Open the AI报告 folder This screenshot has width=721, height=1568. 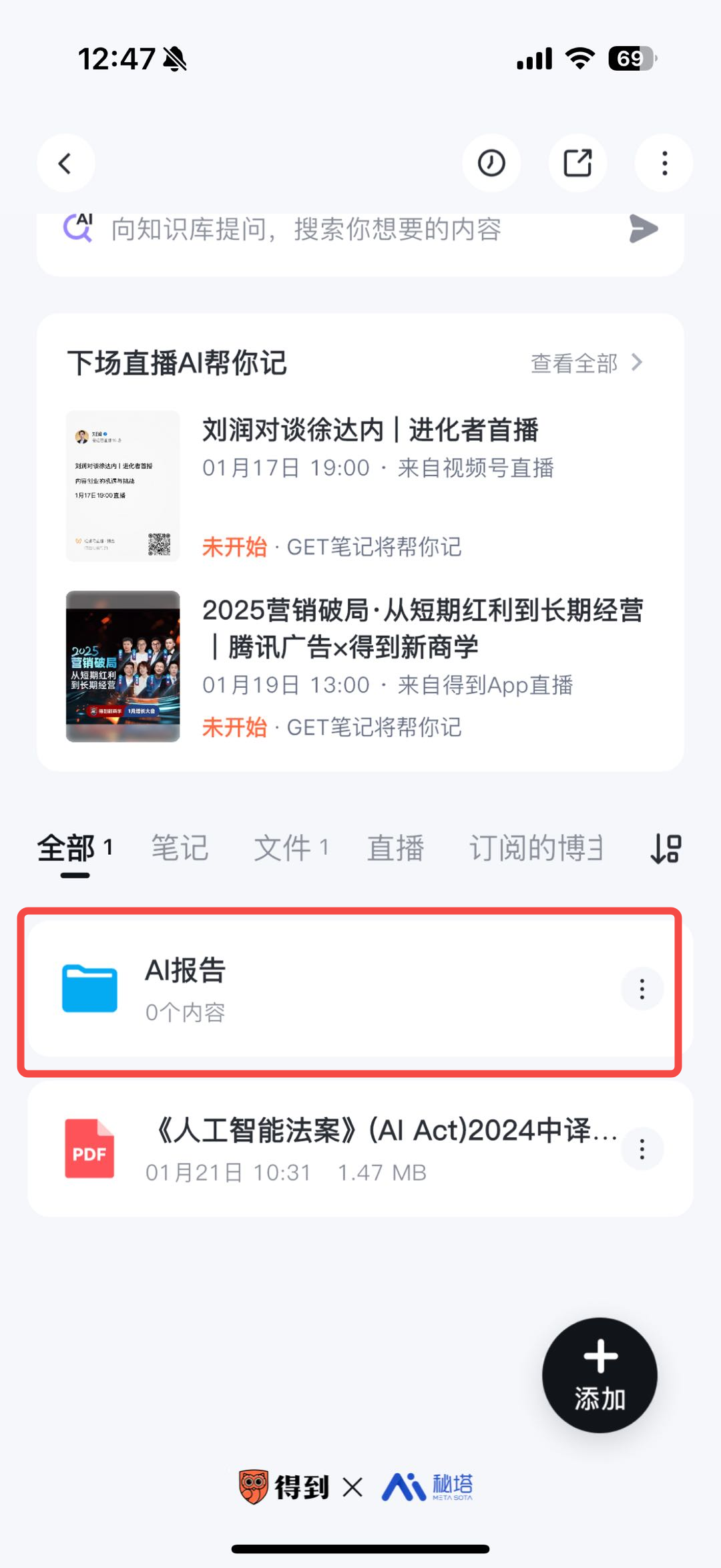[320, 989]
